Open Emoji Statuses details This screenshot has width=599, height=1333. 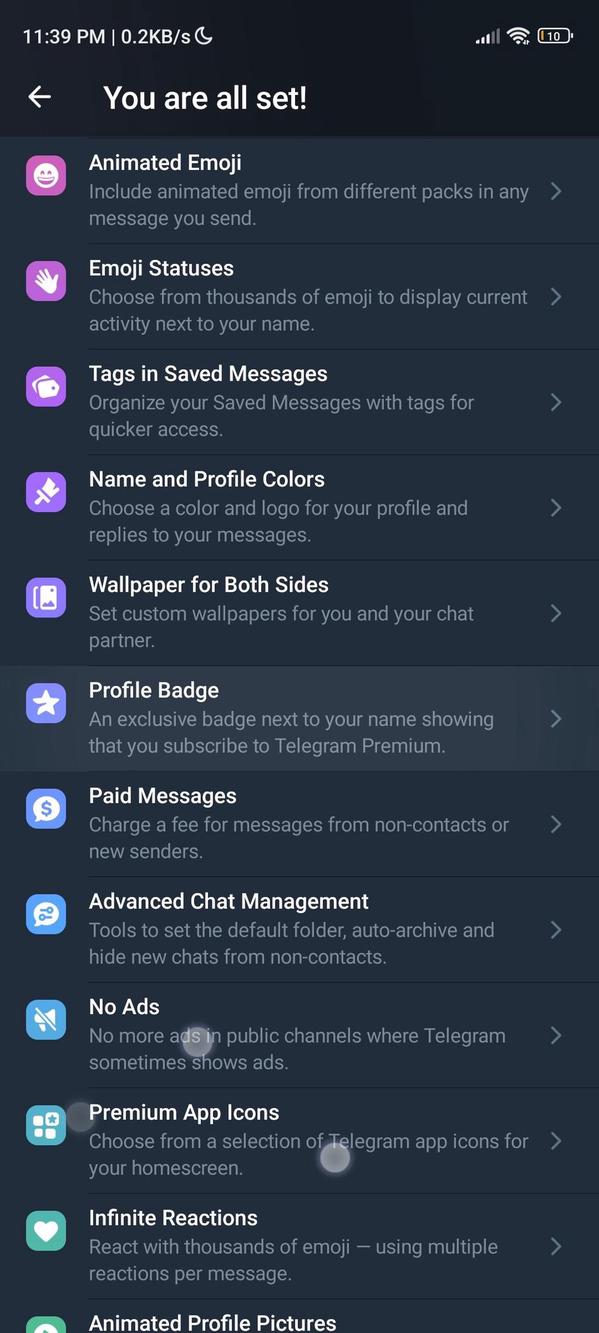tap(299, 296)
